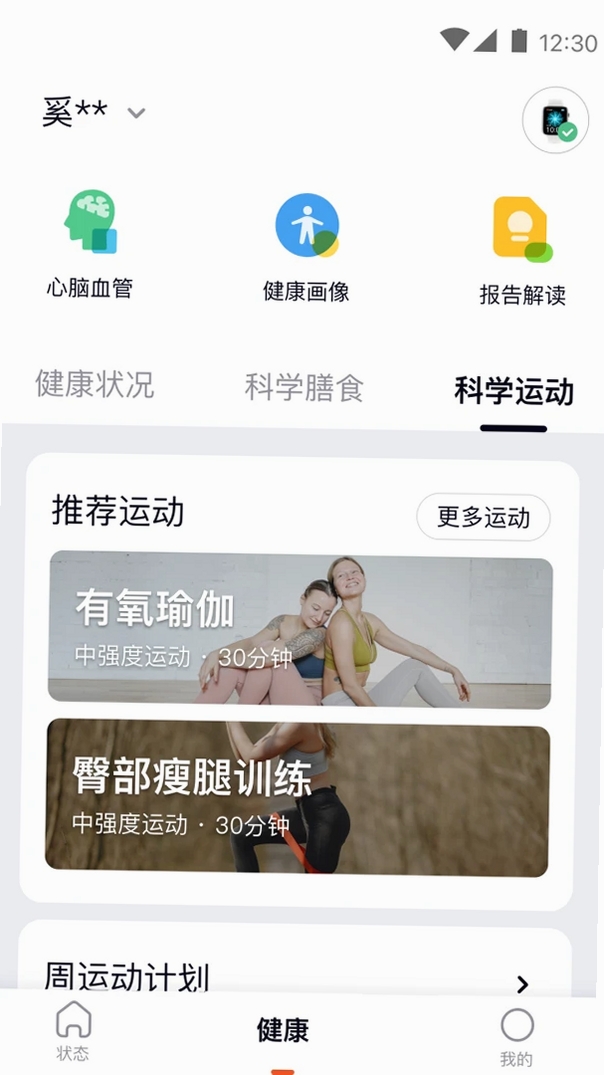Open the 周运动计划 row
This screenshot has height=1075, width=604.
[x=295, y=977]
